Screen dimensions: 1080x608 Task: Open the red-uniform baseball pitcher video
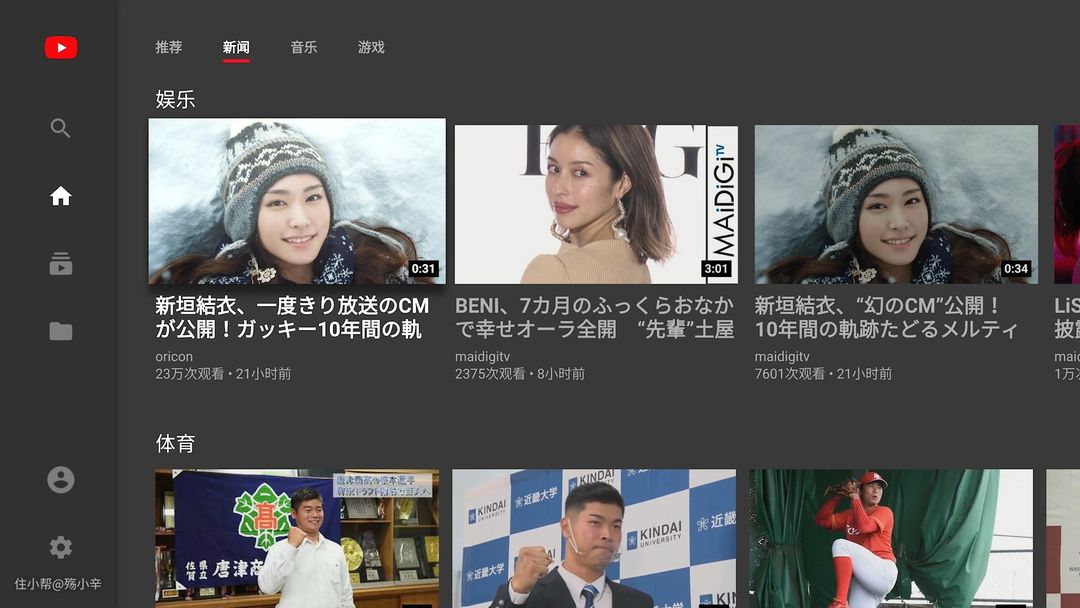[x=890, y=538]
